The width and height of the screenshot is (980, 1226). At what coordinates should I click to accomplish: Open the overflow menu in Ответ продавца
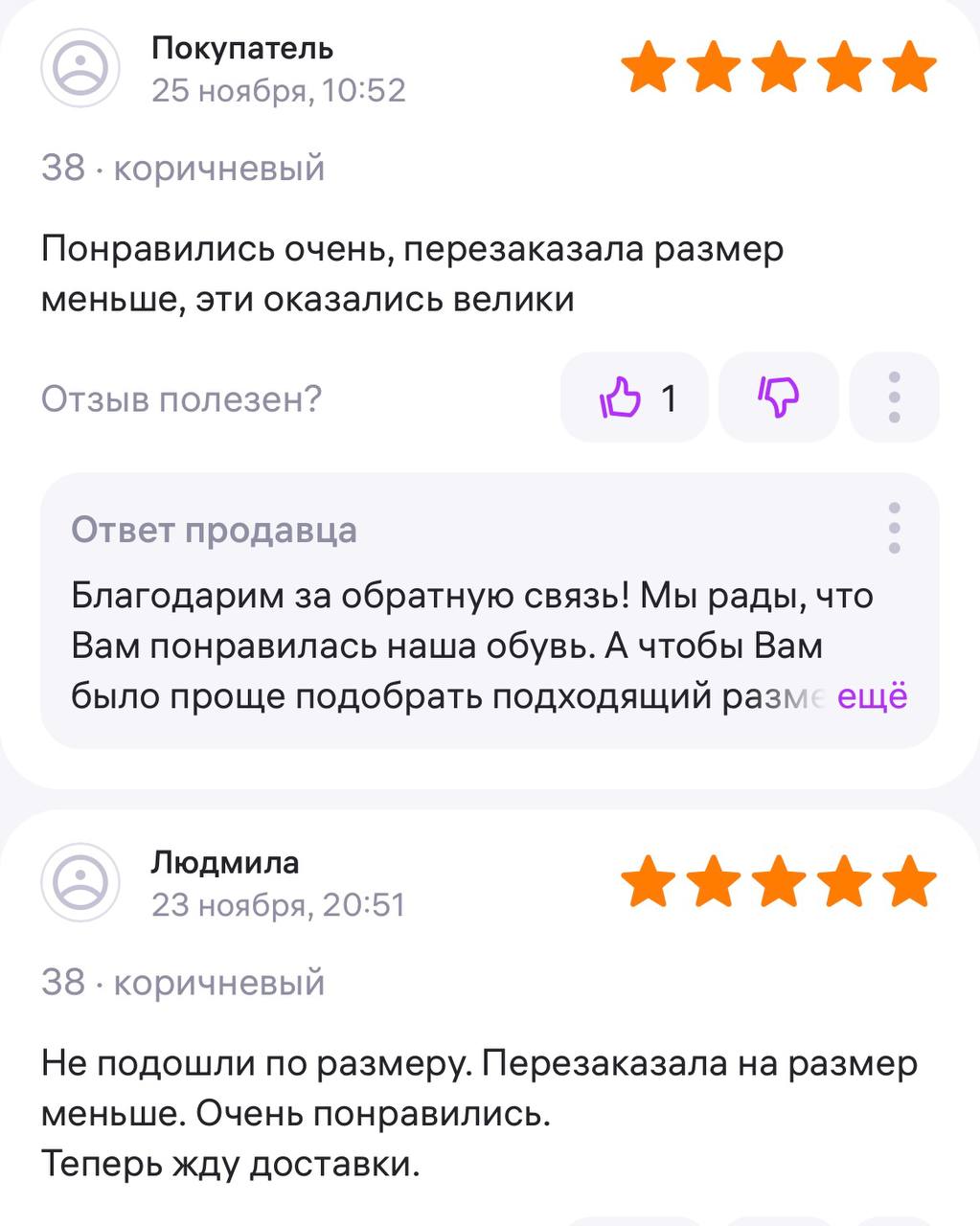[894, 528]
